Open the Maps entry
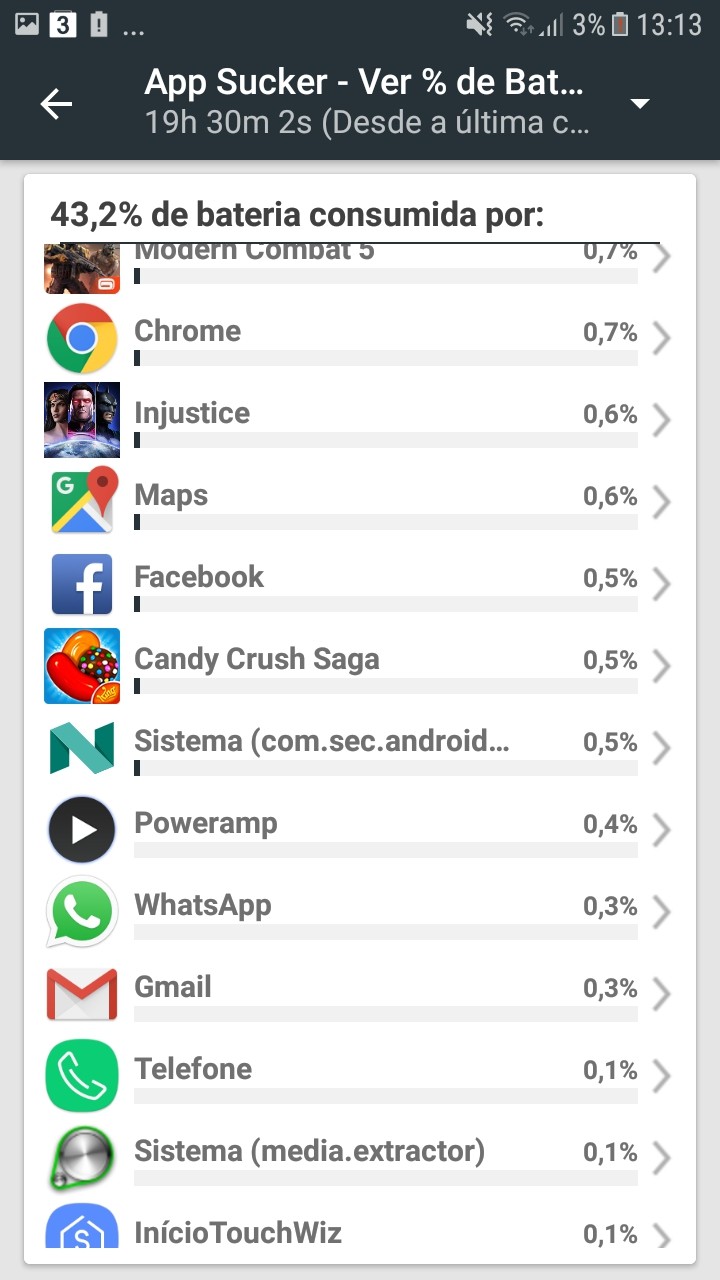 coord(360,503)
